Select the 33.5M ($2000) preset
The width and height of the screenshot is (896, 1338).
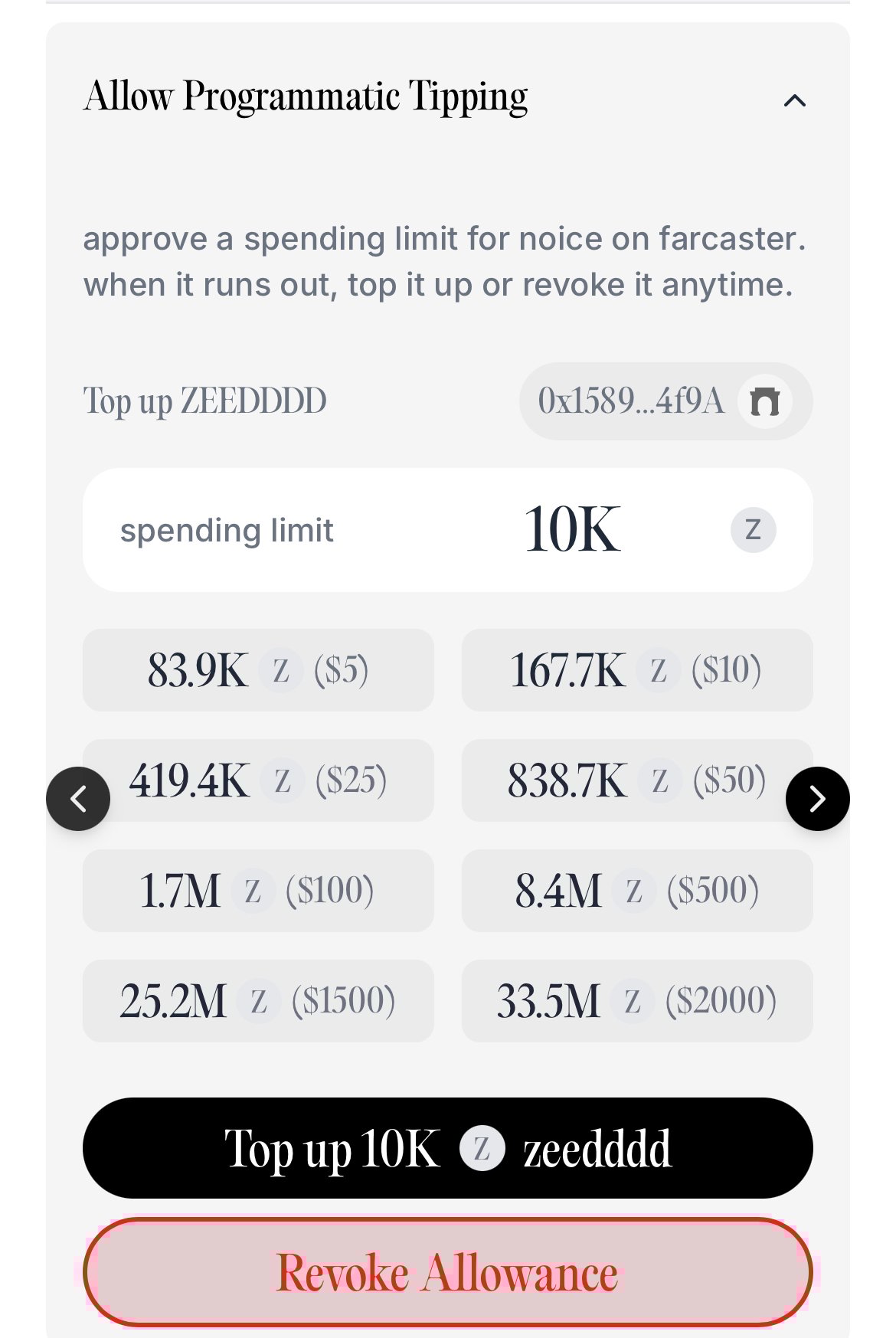tap(636, 1001)
